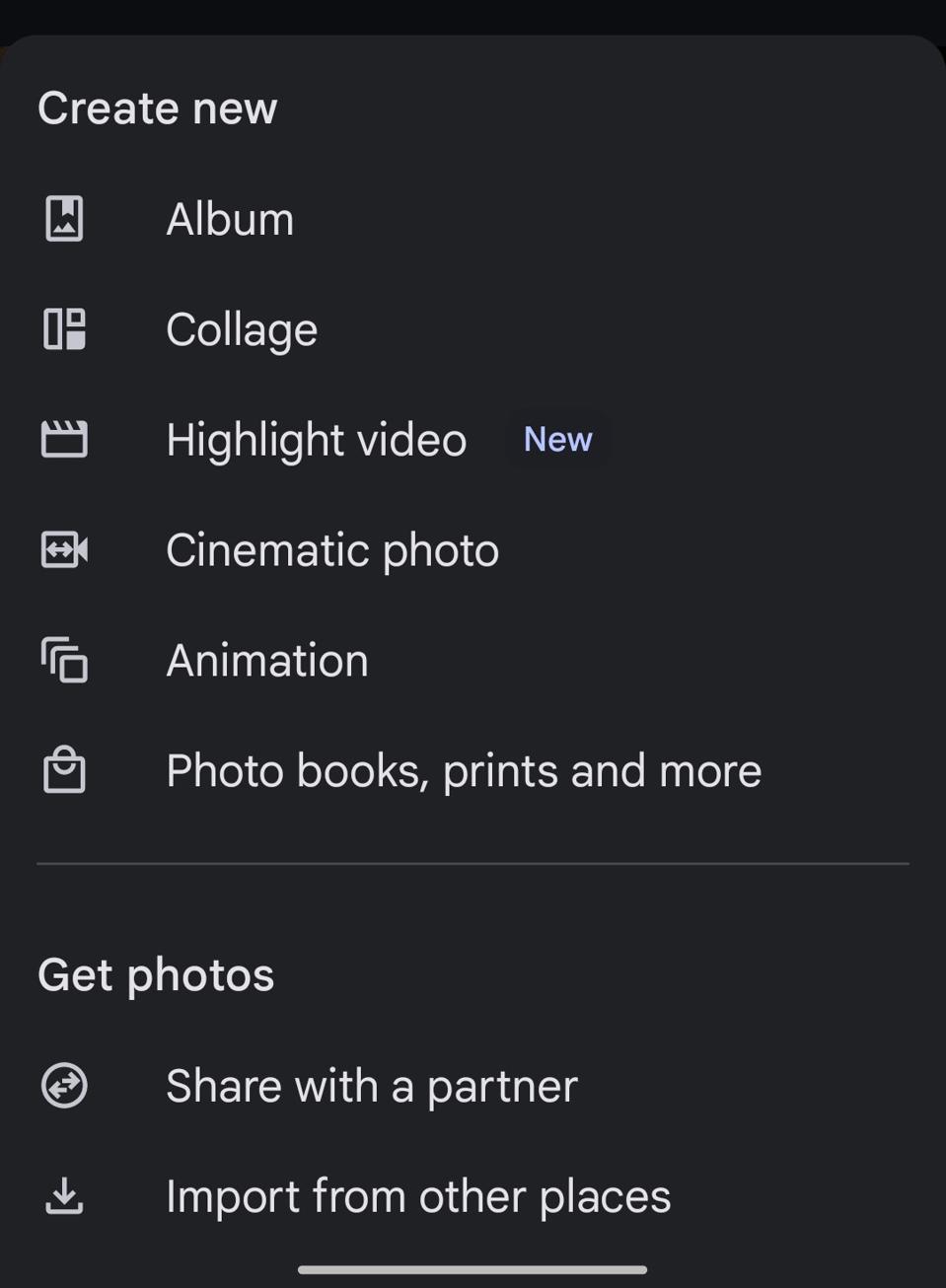
Task: Open Photo books, prints and more
Action: (x=464, y=771)
